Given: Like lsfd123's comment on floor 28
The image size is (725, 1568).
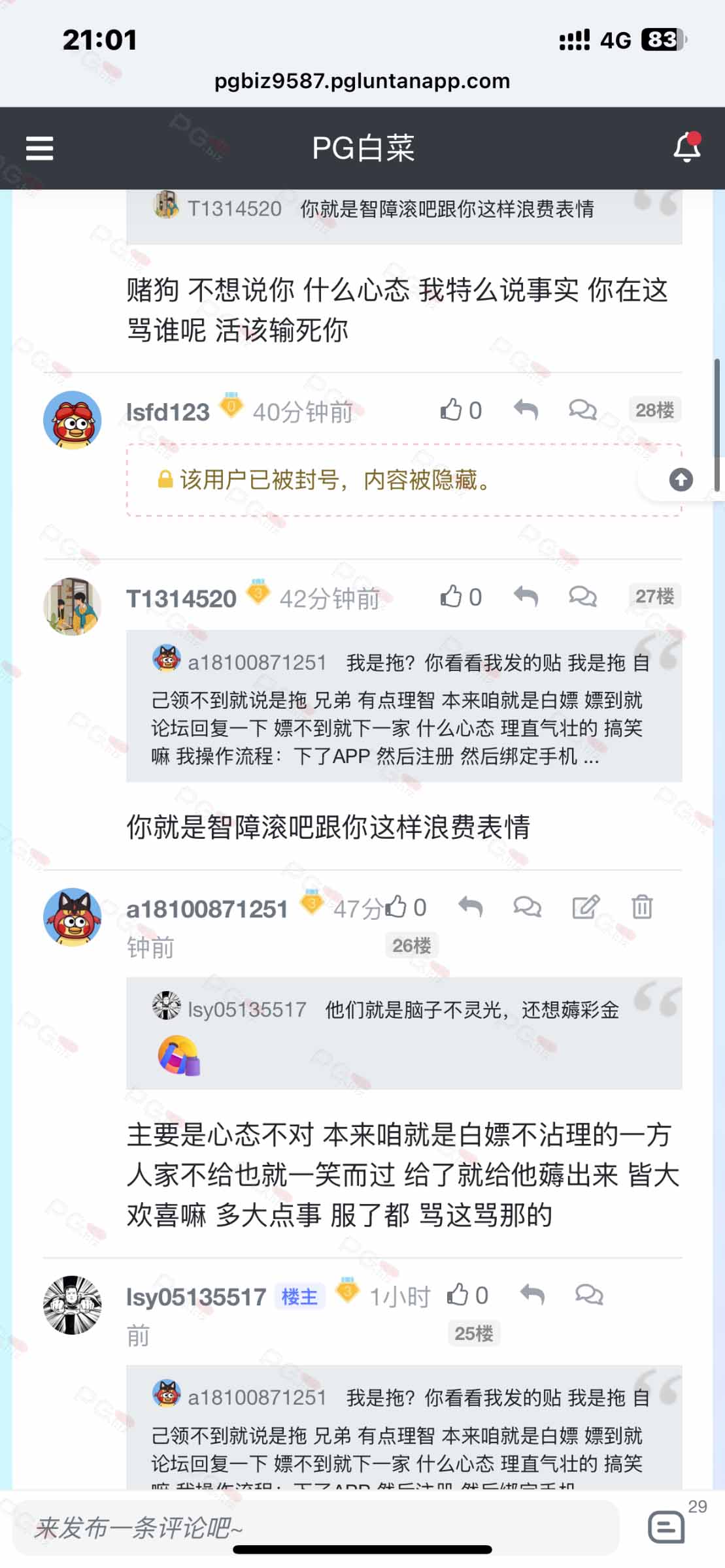Looking at the screenshot, I should pyautogui.click(x=461, y=410).
